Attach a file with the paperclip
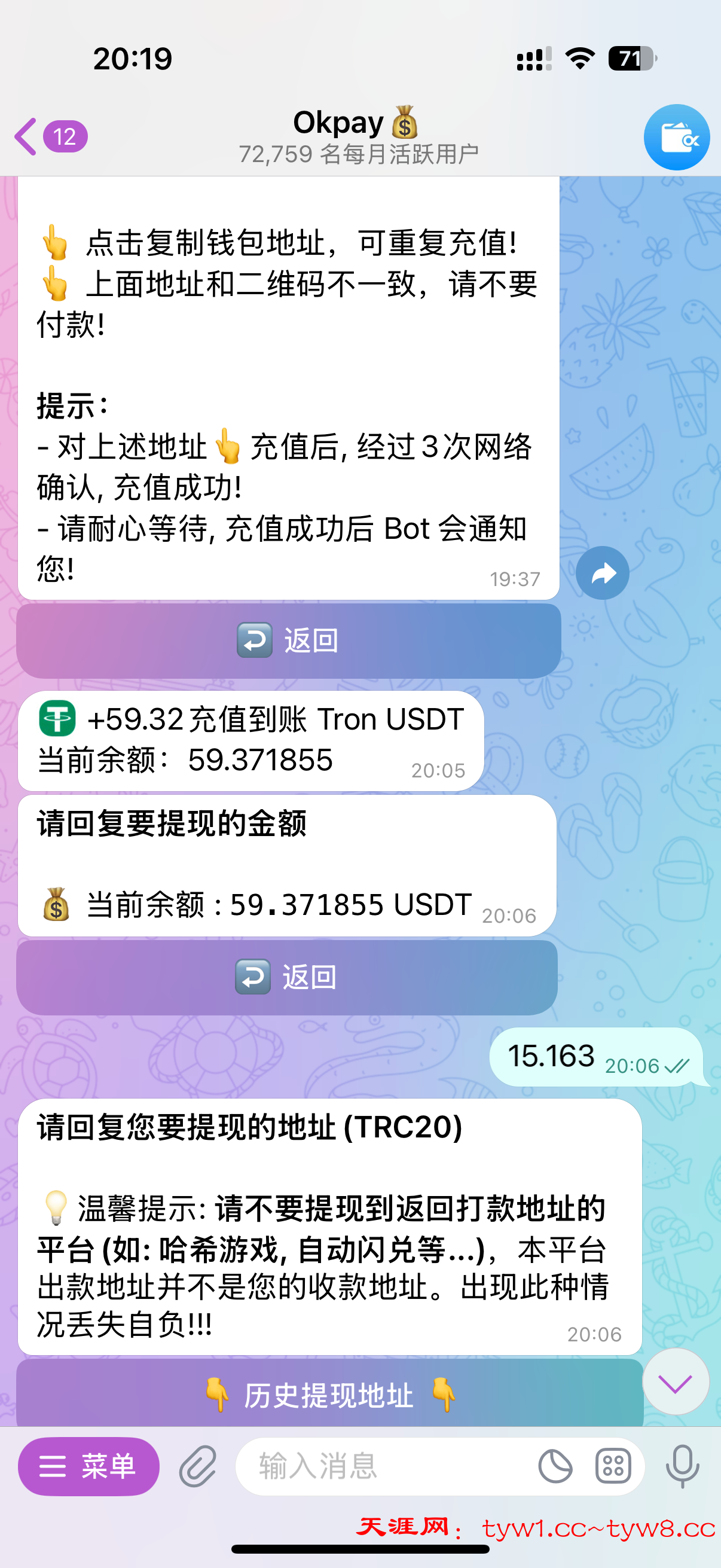 [198, 1466]
